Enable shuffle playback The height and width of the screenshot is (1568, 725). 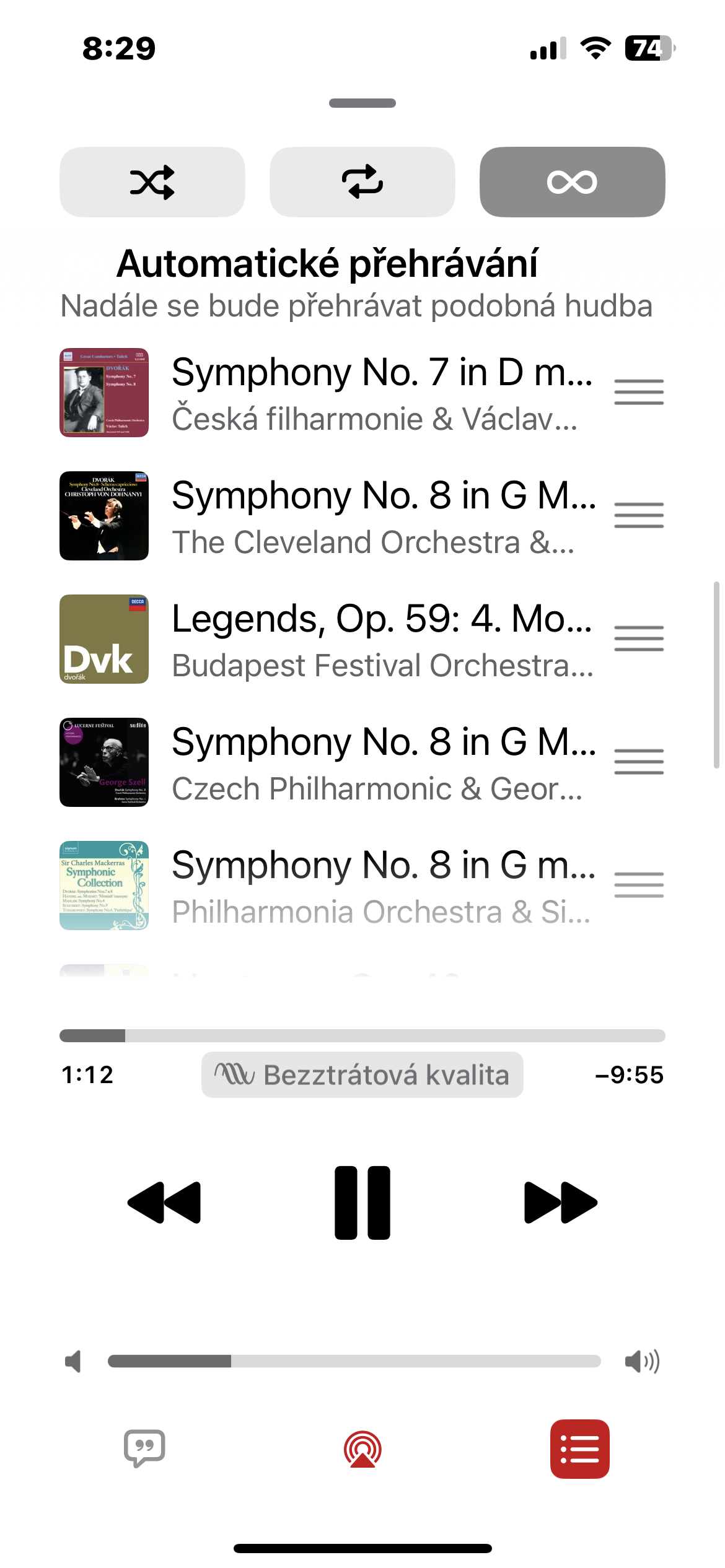pos(152,182)
